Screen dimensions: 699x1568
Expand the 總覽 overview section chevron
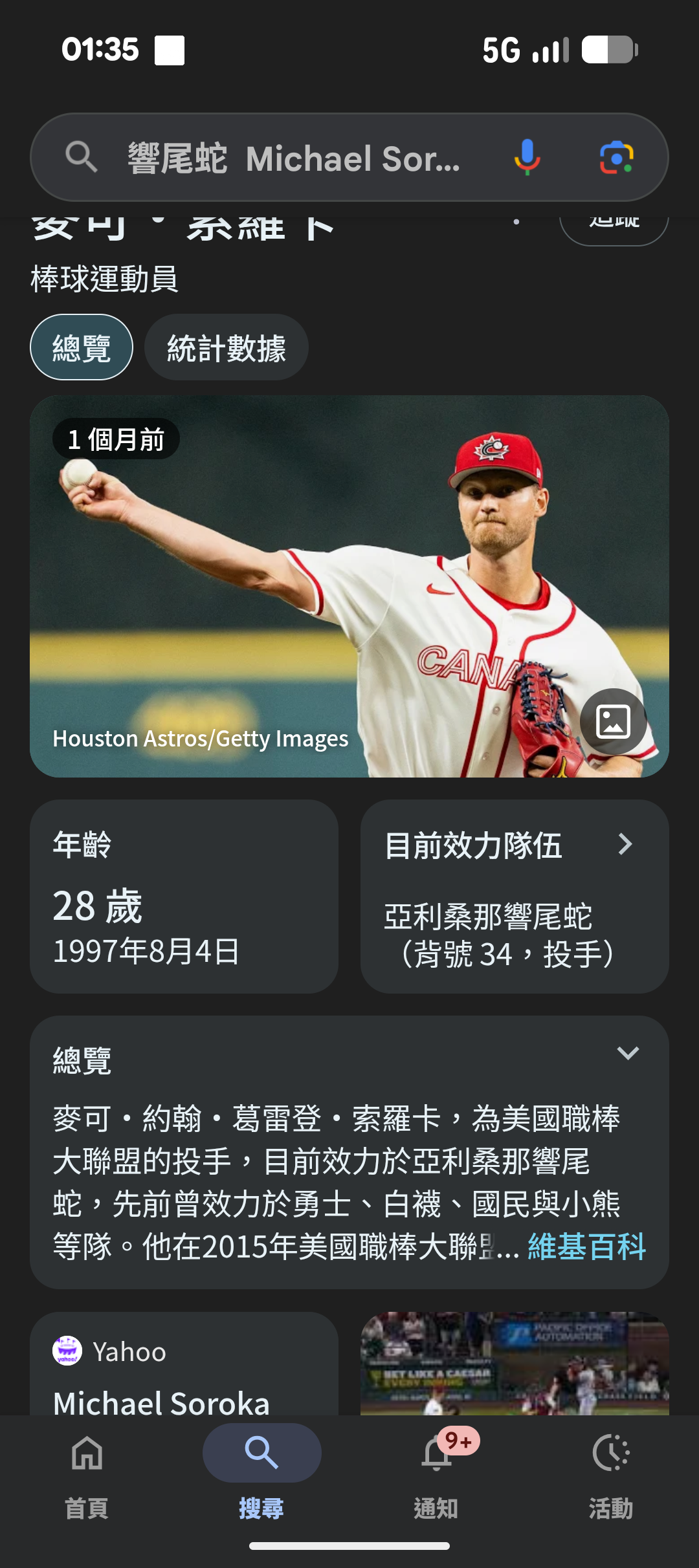627,1053
